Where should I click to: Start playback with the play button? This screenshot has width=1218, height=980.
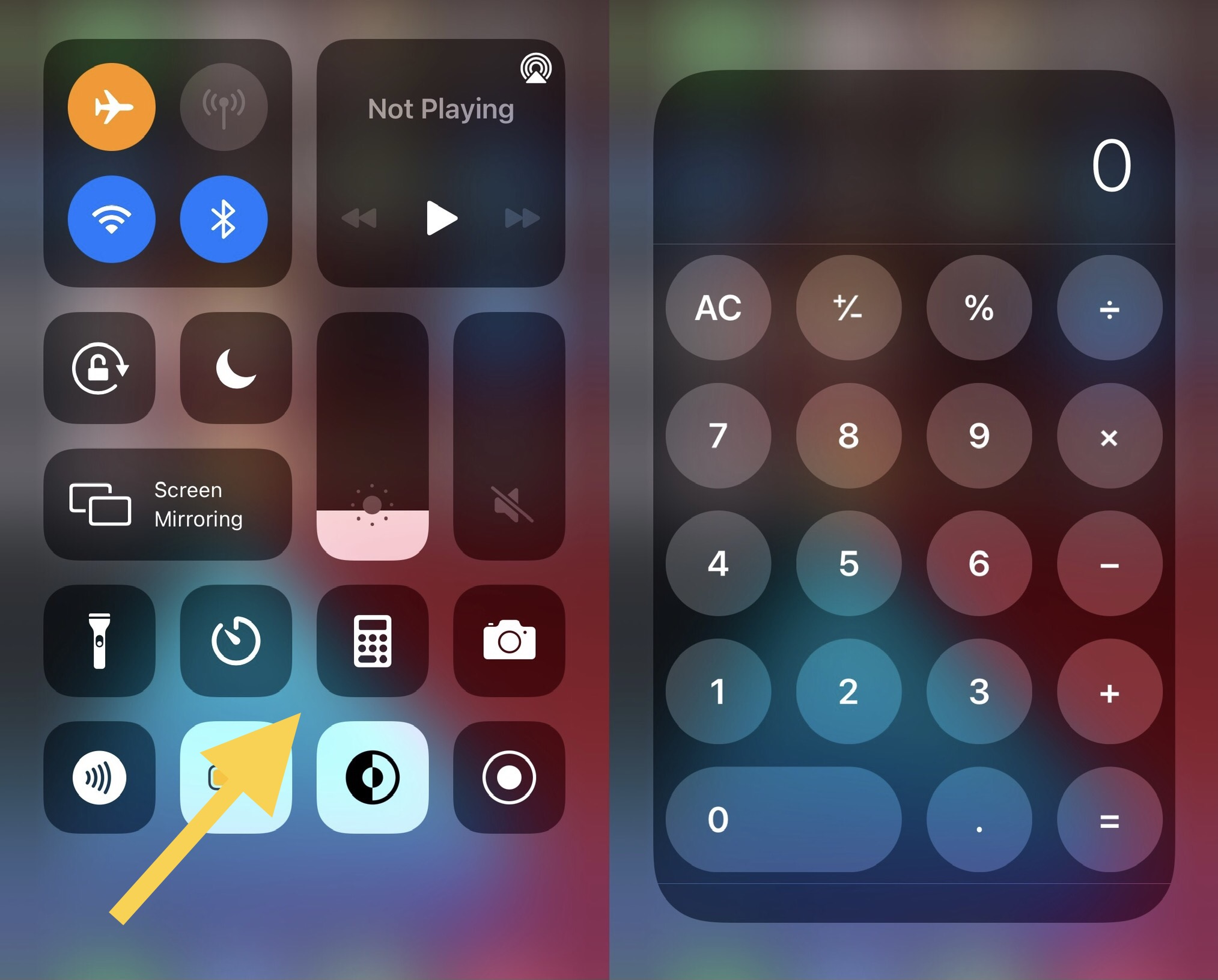441,218
